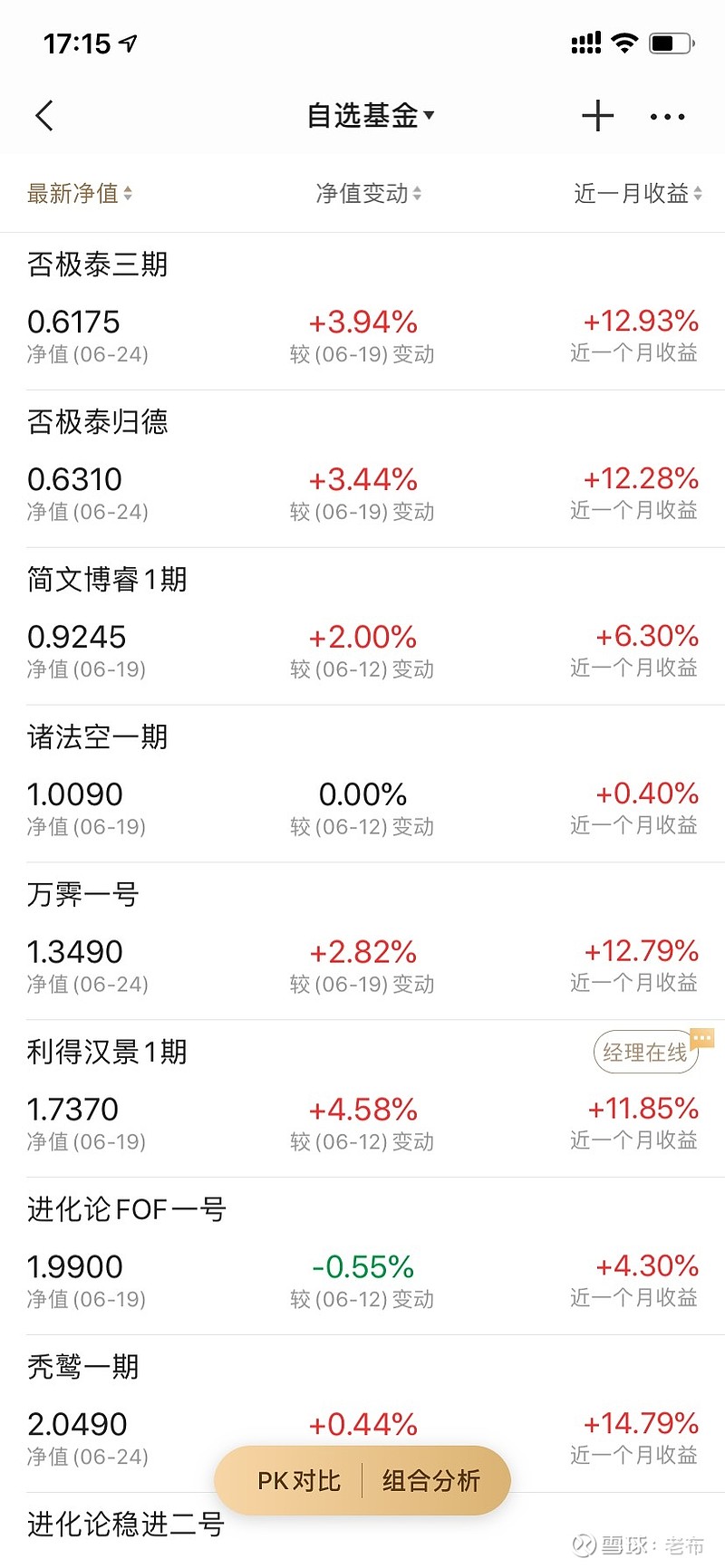This screenshot has height=1568, width=725.
Task: Select the 诸法空一期 fund row
Action: tap(98, 737)
